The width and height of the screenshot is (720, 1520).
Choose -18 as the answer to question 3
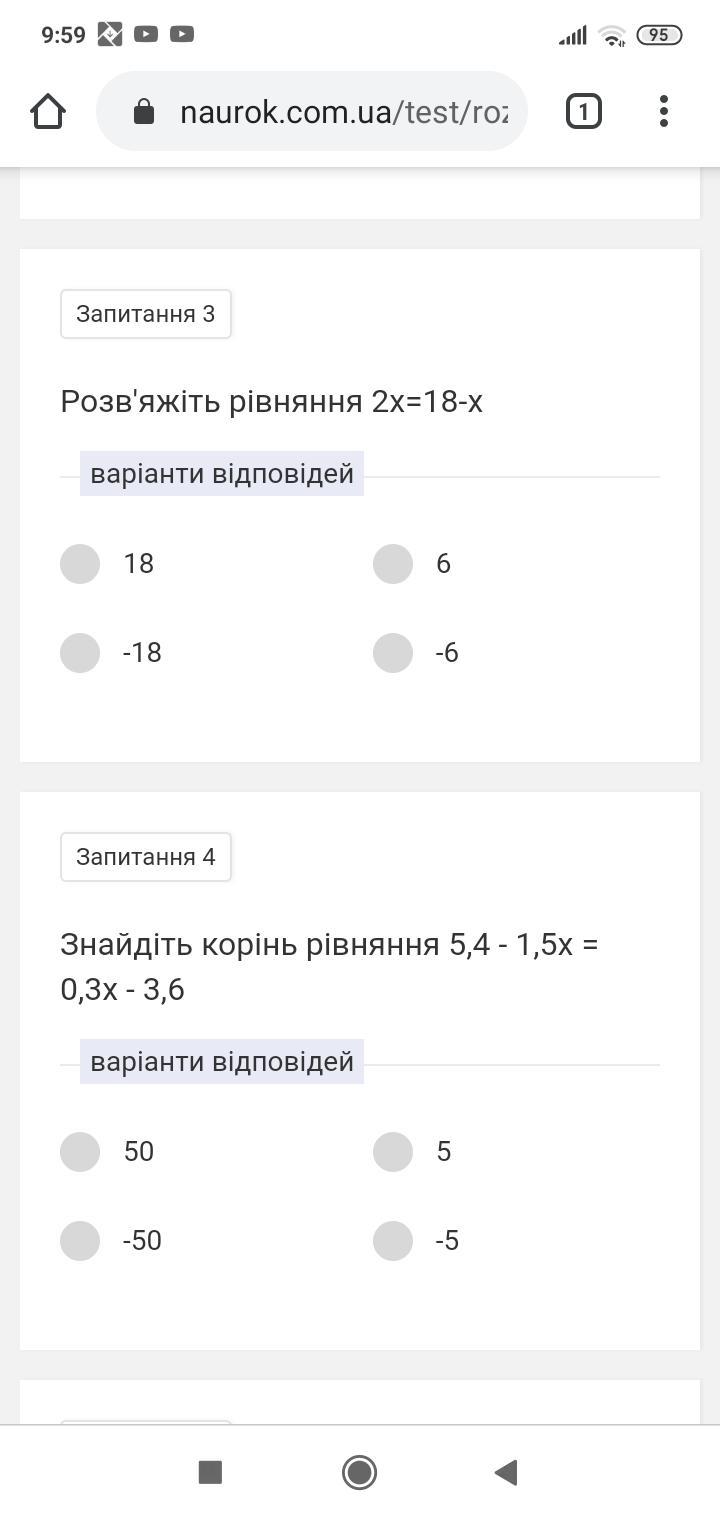click(x=80, y=653)
